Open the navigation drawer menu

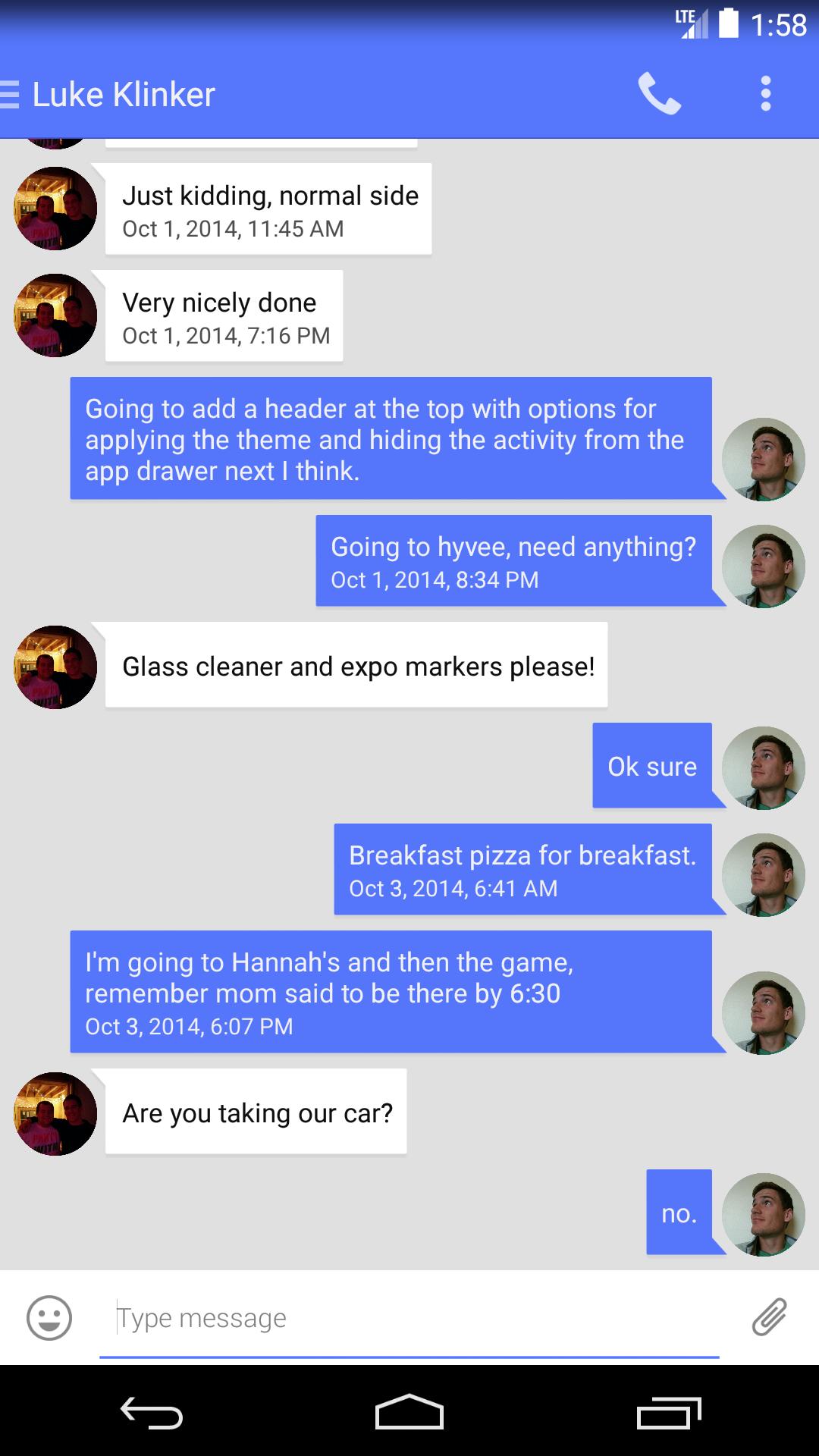tap(11, 95)
